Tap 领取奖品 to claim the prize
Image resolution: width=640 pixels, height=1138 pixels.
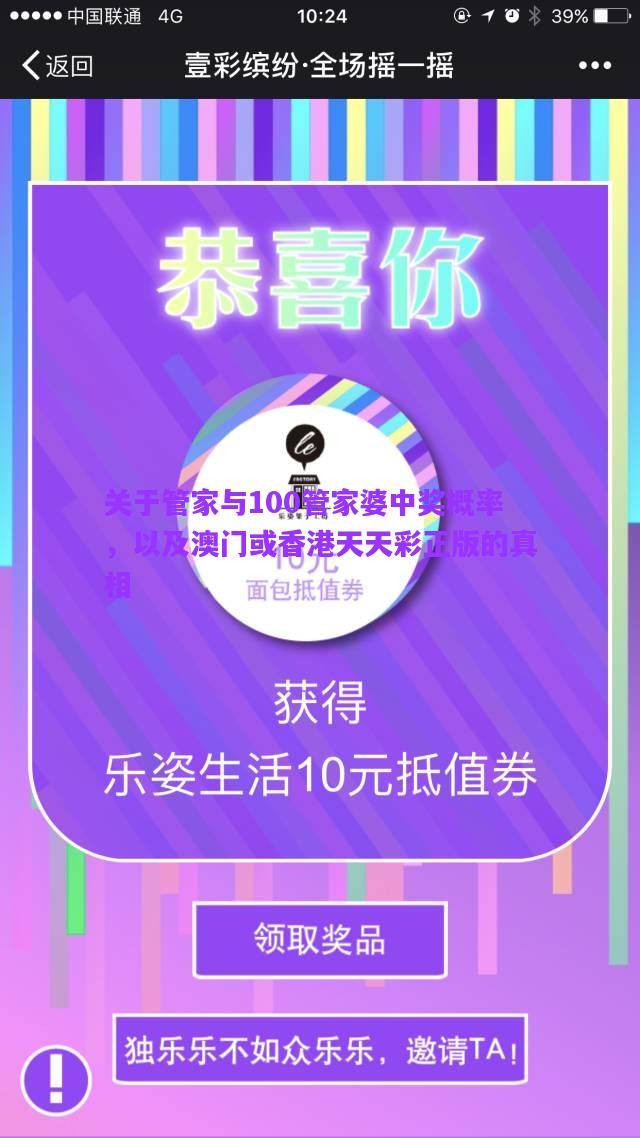pos(319,939)
